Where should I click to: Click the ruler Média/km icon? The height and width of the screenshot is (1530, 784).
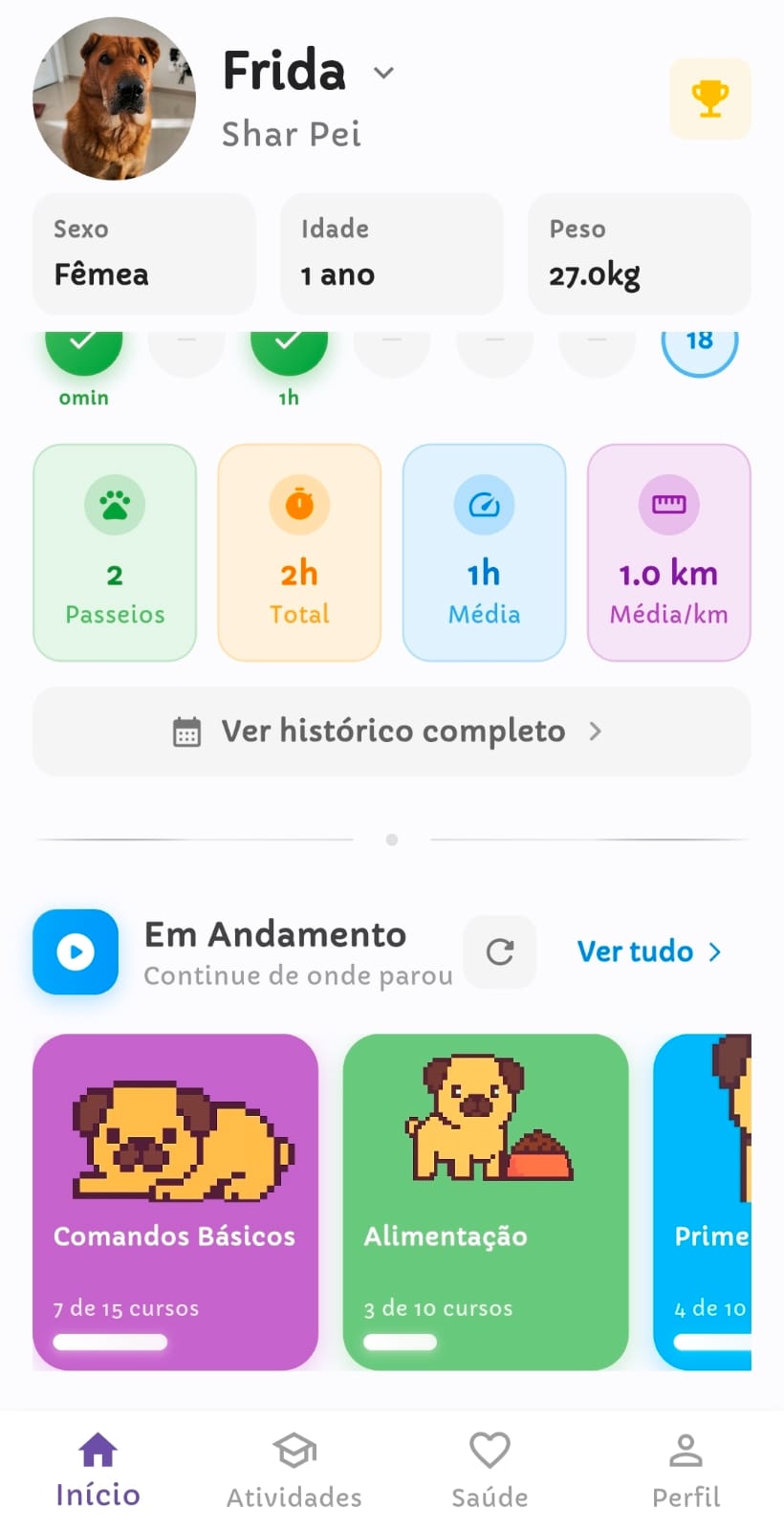[668, 504]
